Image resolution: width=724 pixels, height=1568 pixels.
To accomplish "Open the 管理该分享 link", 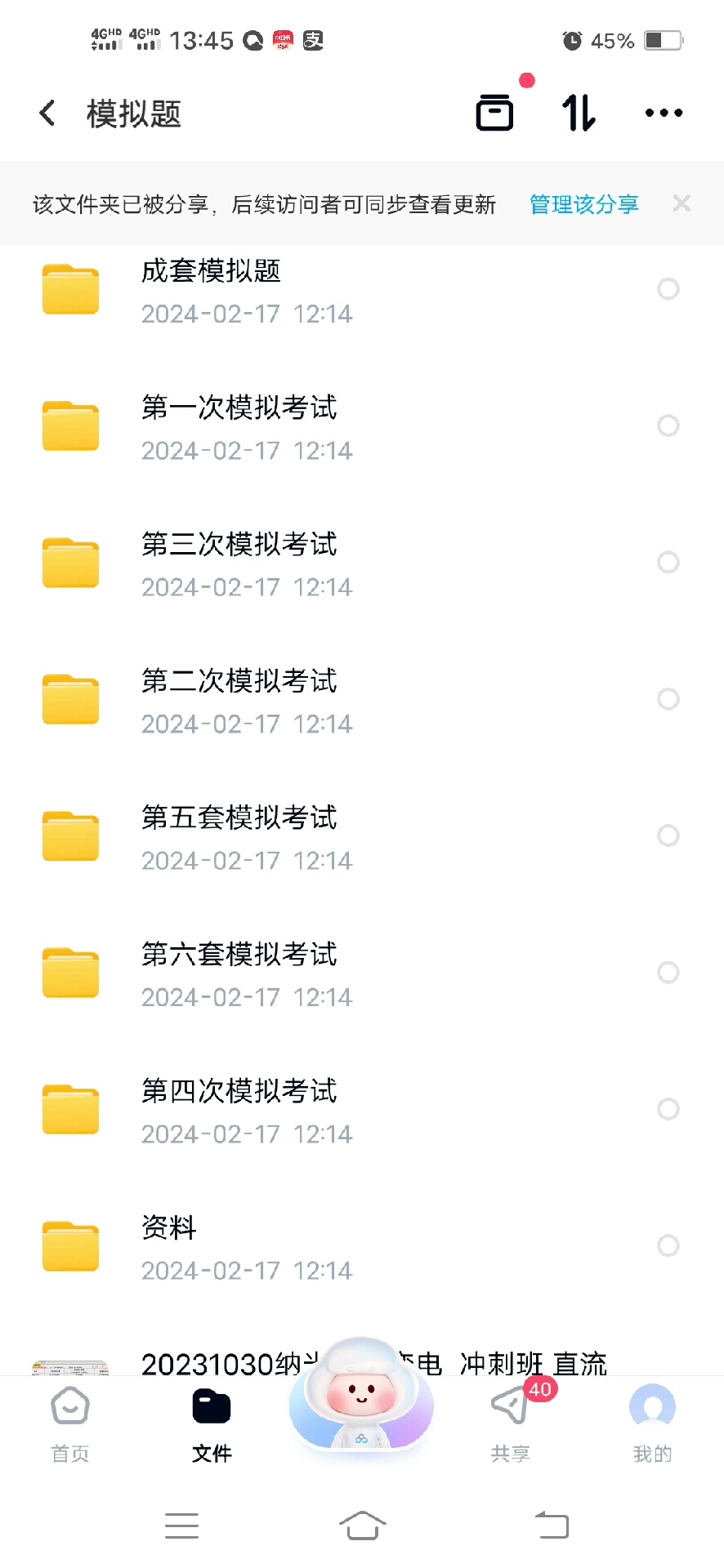I will pyautogui.click(x=583, y=204).
